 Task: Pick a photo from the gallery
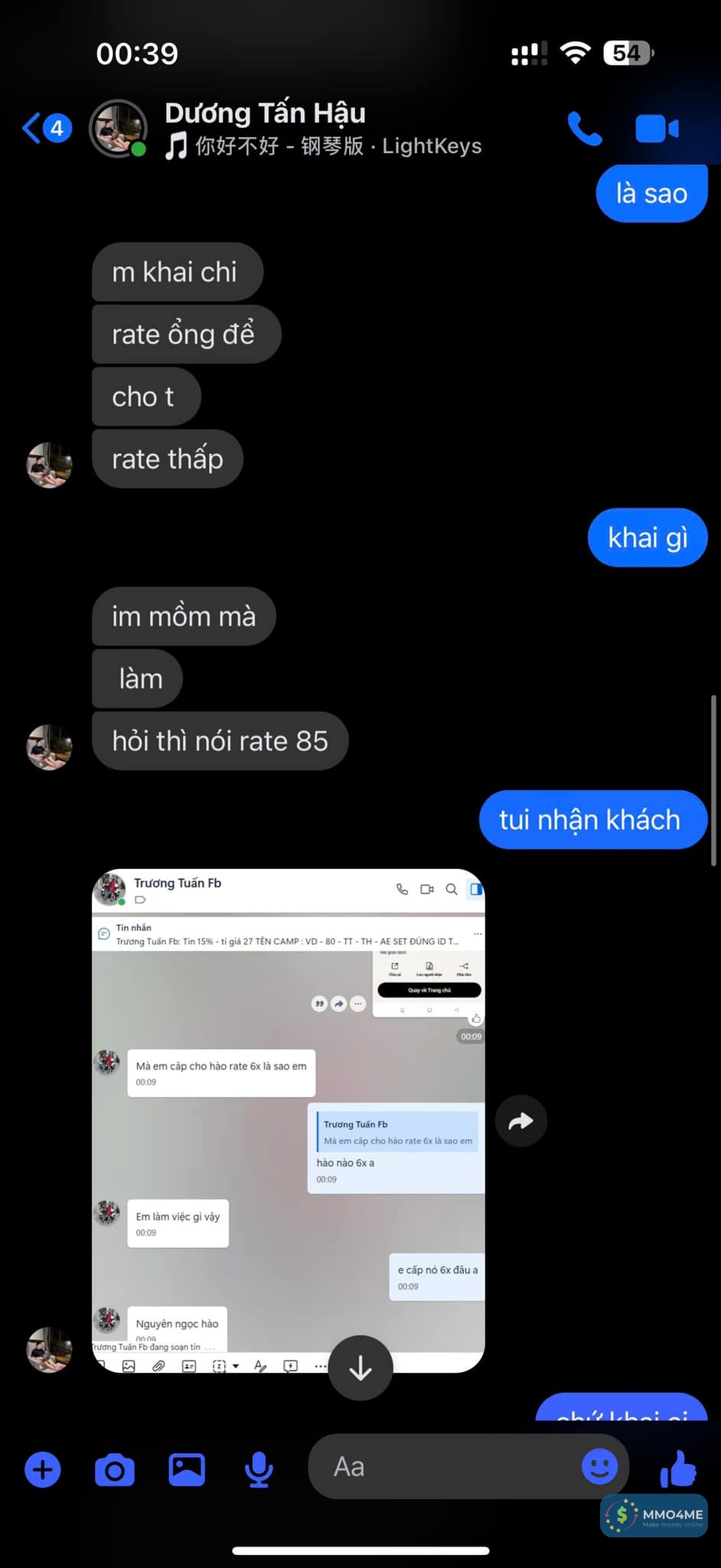187,1469
